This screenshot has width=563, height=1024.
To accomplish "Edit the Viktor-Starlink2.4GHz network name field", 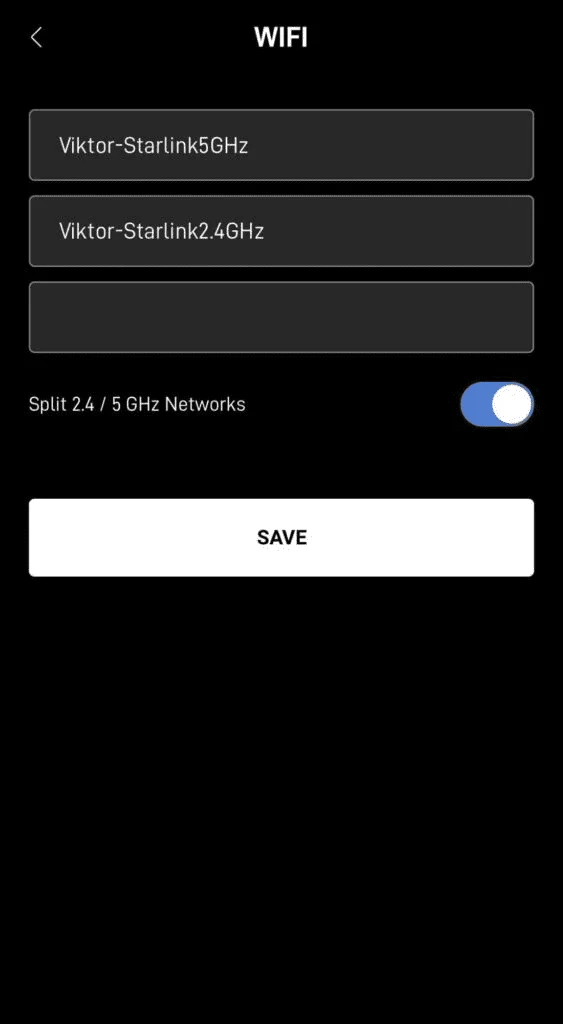I will click(282, 231).
